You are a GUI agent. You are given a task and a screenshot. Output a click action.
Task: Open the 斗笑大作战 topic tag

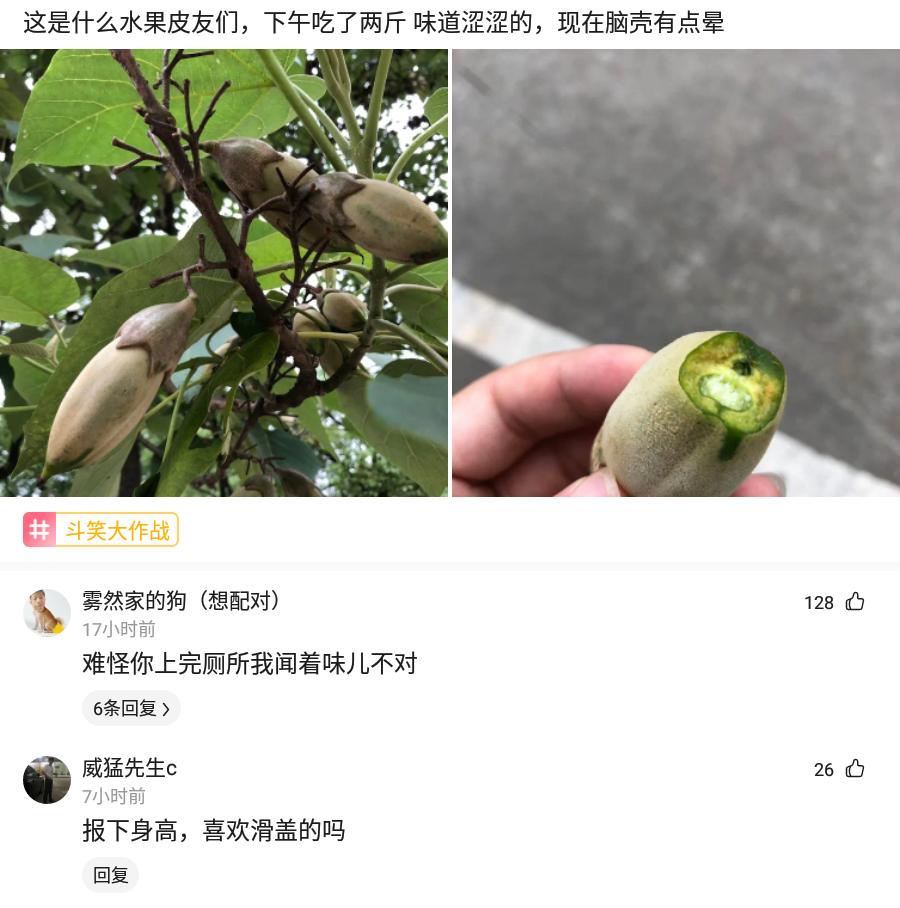[x=118, y=531]
